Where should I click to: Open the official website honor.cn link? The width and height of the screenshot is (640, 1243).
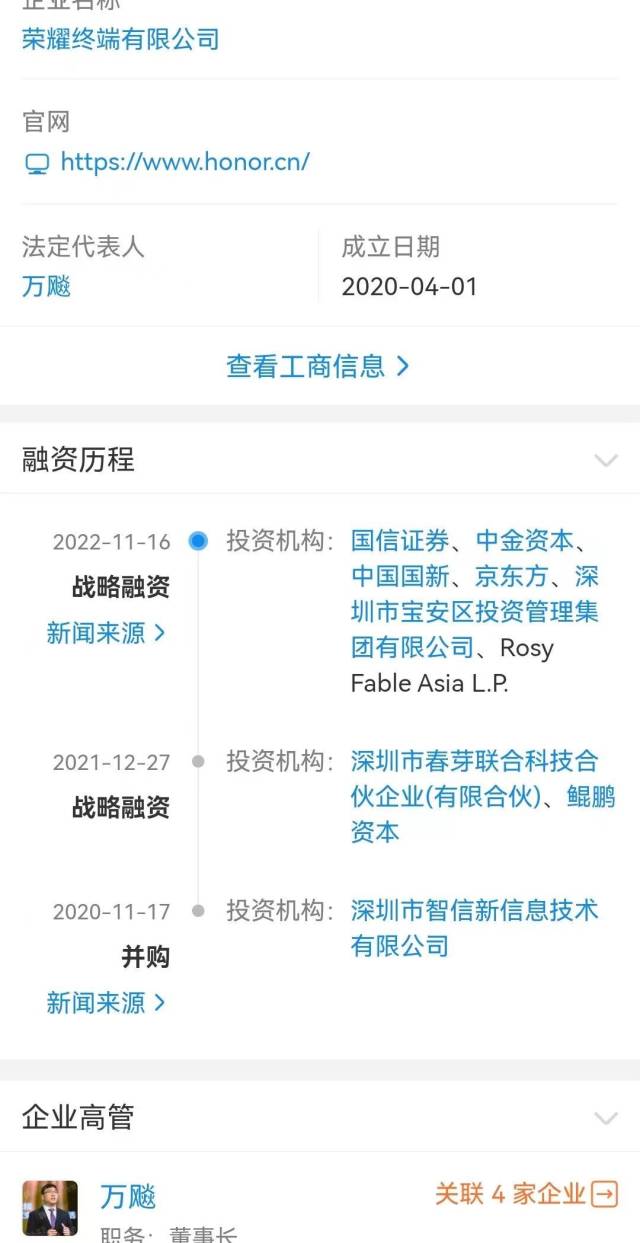click(x=185, y=162)
